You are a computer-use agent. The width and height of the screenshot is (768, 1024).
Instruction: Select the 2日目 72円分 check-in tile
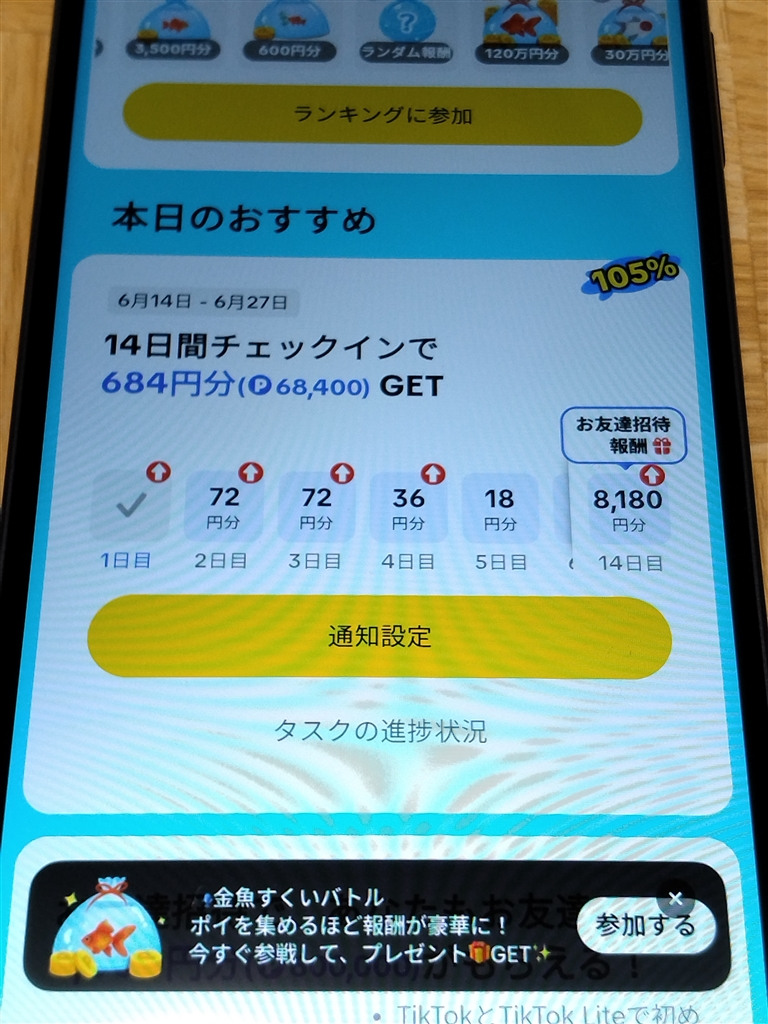click(x=223, y=508)
